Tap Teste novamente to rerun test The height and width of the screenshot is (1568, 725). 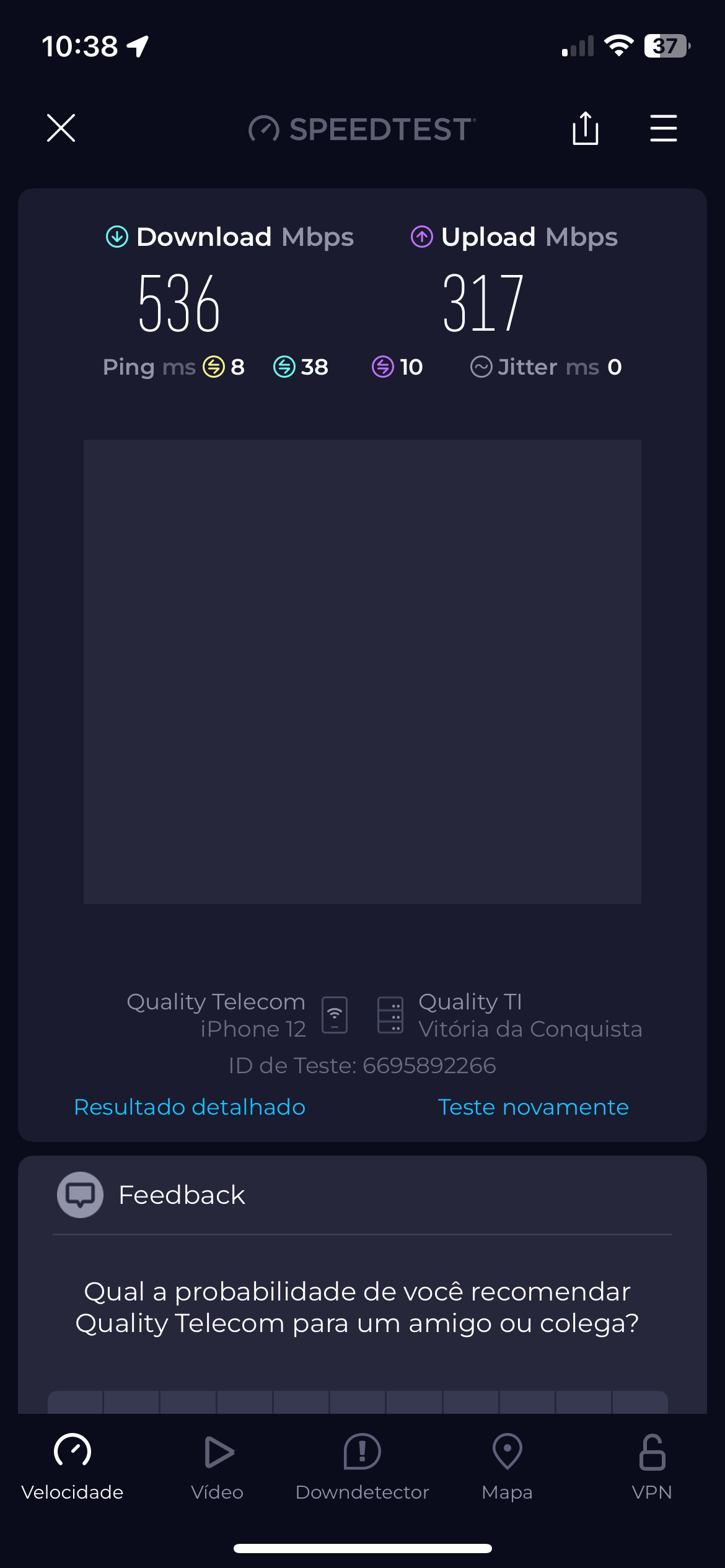533,1107
